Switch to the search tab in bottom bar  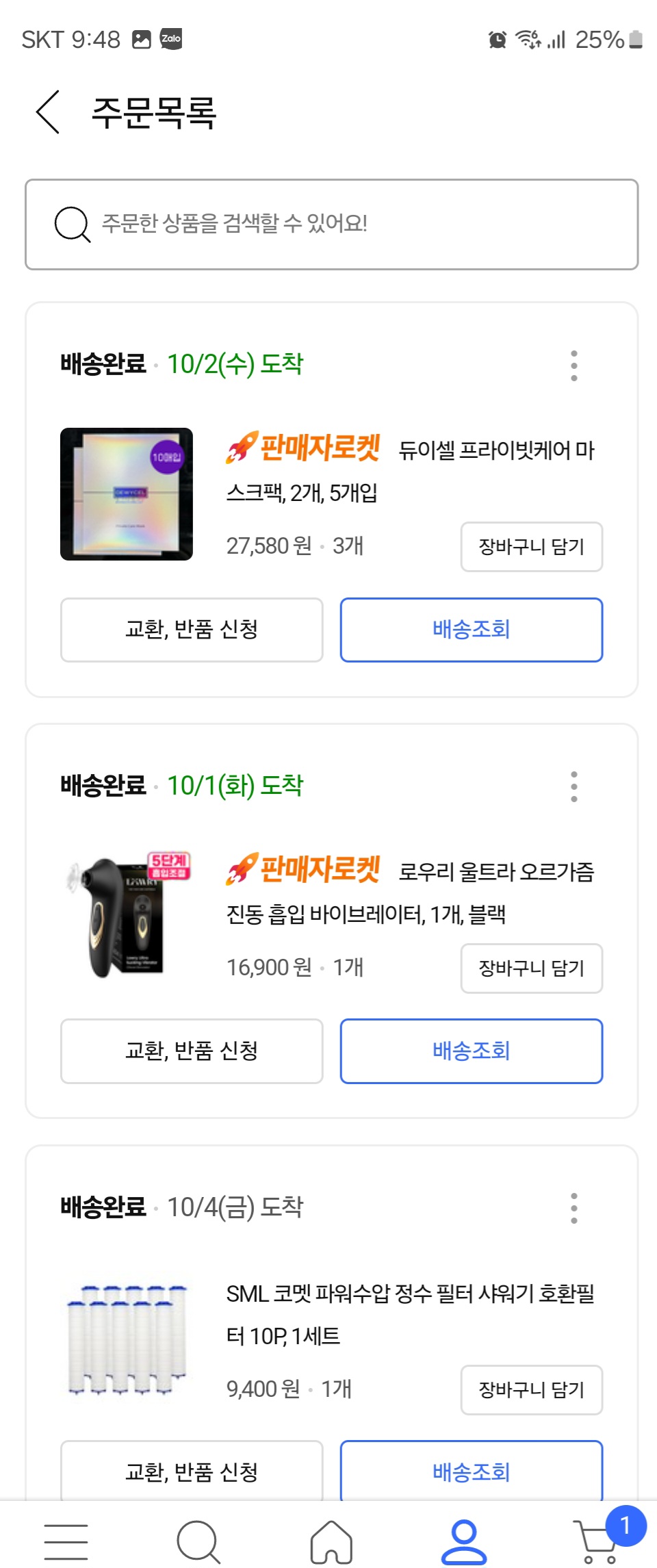[198, 1541]
